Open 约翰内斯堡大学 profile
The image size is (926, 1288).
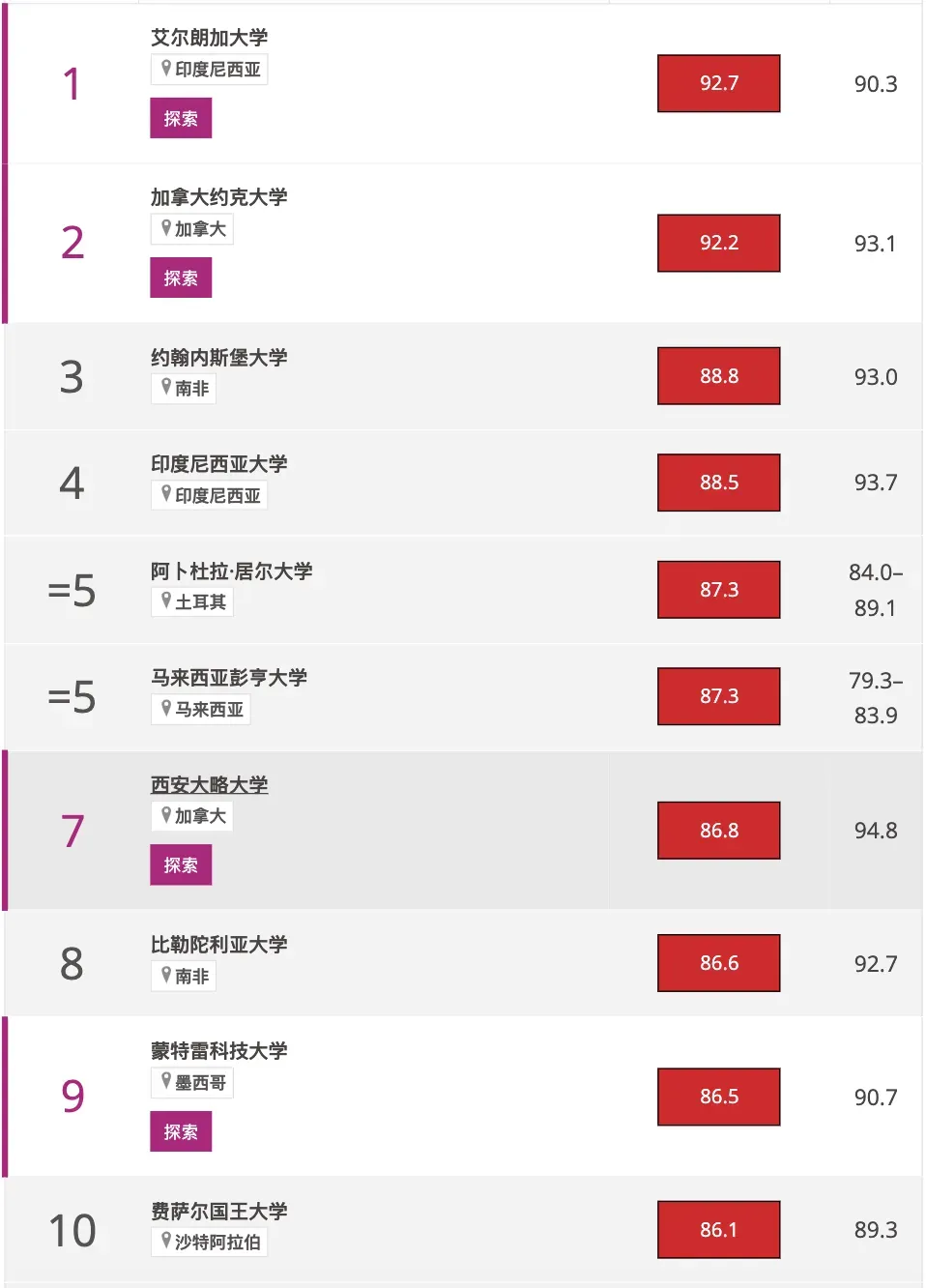(219, 358)
